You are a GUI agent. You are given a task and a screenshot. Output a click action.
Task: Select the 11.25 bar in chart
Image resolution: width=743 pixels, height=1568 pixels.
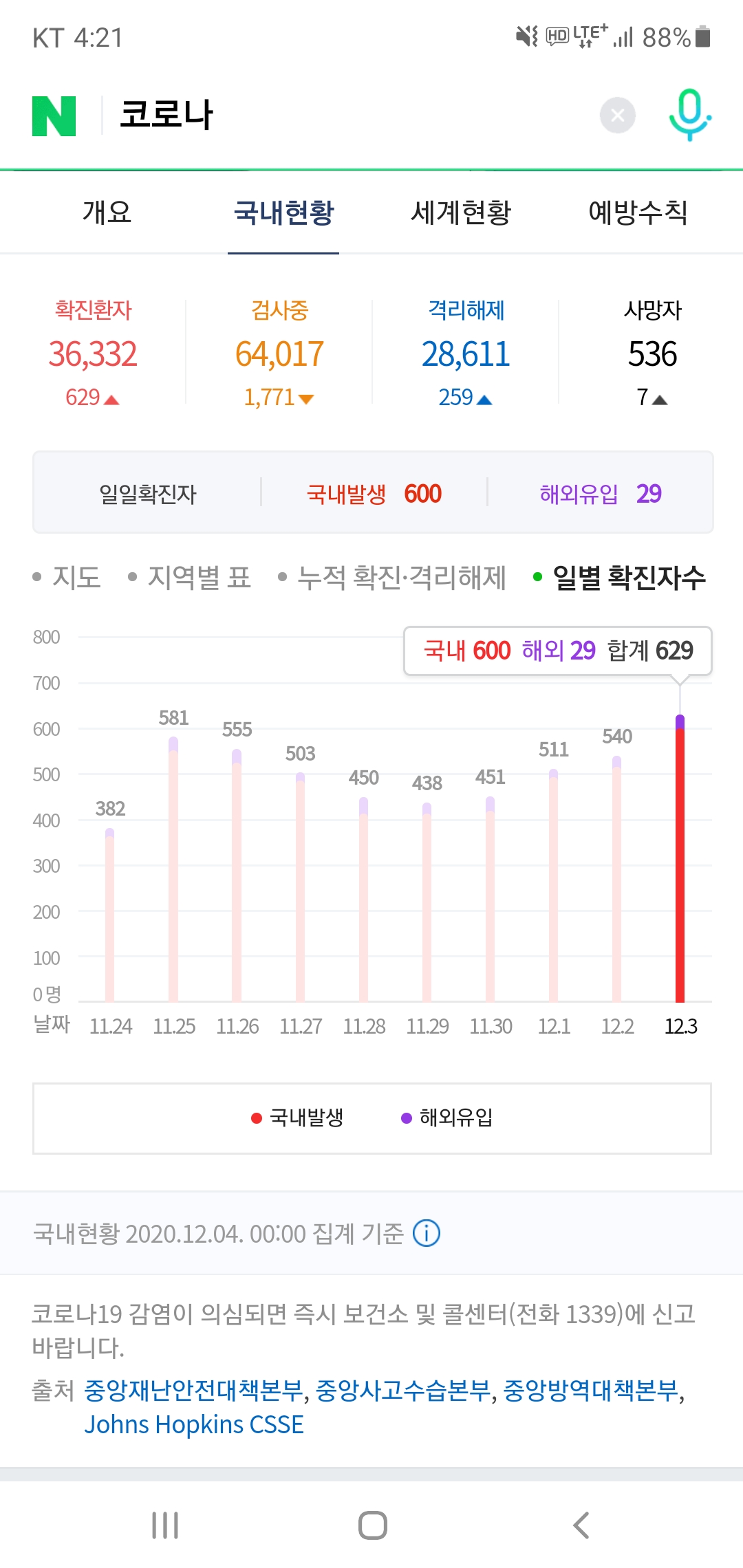tap(173, 870)
